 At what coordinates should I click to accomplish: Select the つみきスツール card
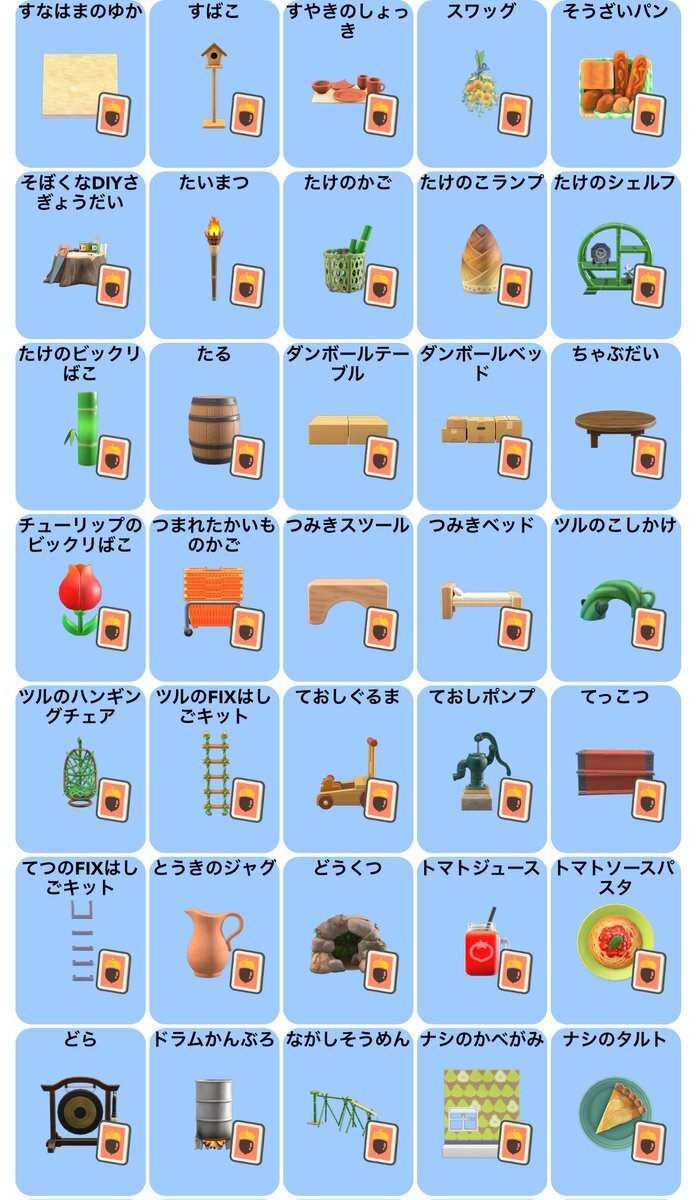pyautogui.click(x=348, y=598)
